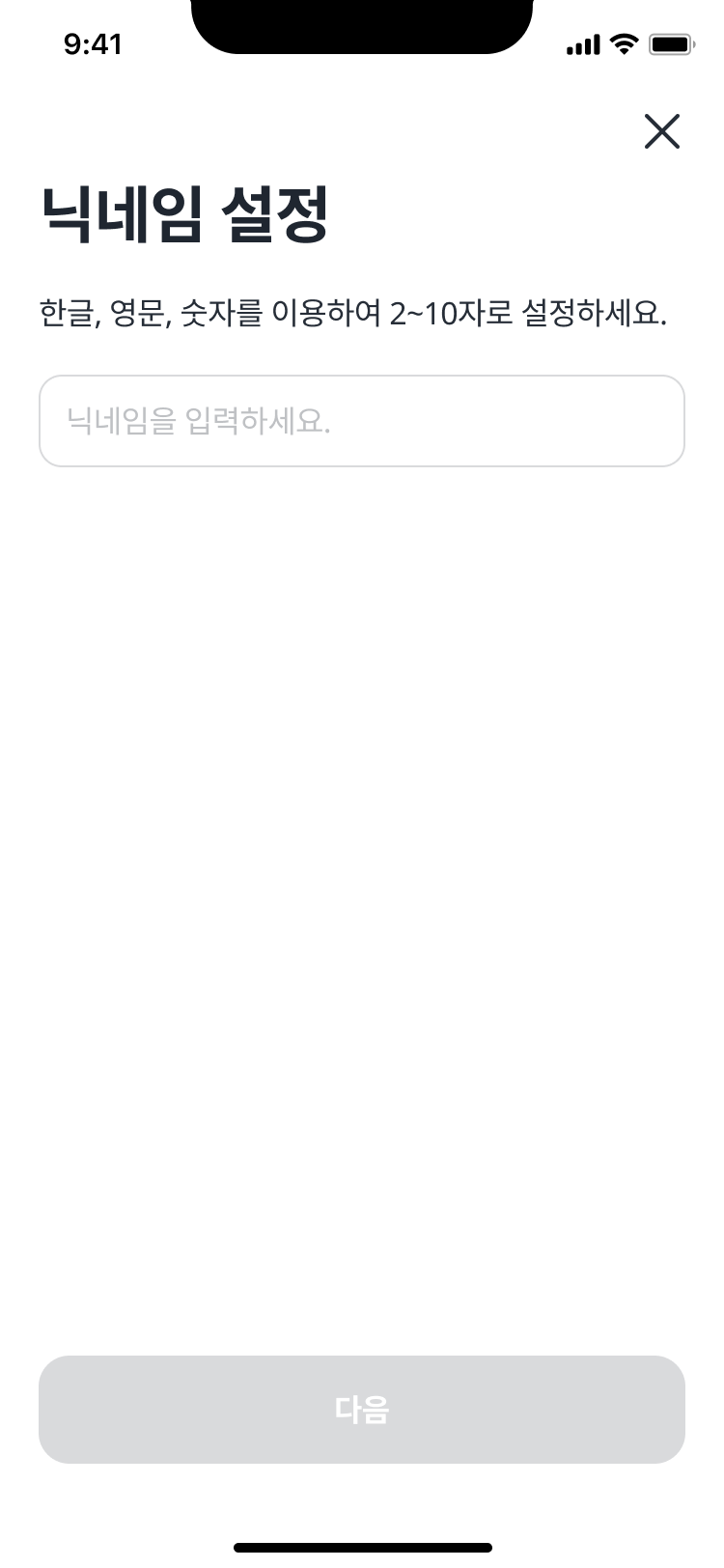Focus the nickname input field
Viewport: 724px width, 1568px height.
[362, 421]
